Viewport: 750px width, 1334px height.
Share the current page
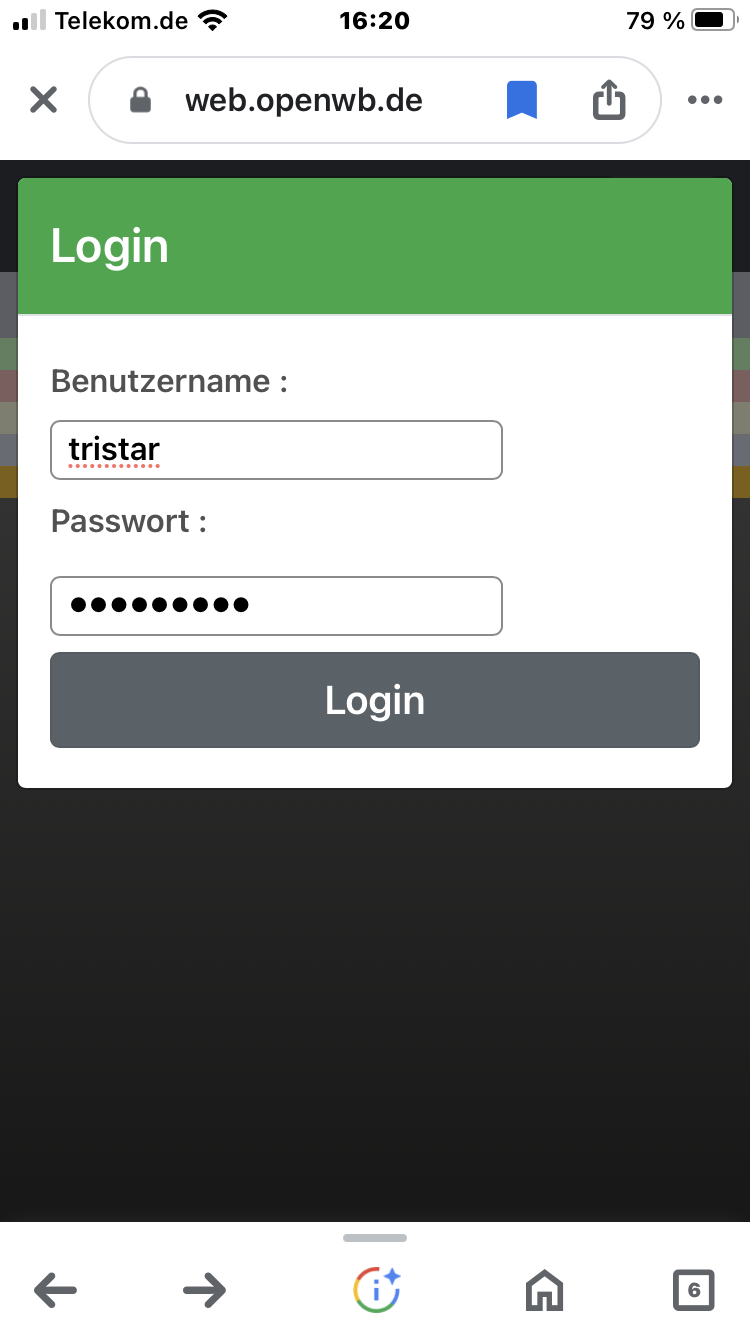click(x=608, y=100)
